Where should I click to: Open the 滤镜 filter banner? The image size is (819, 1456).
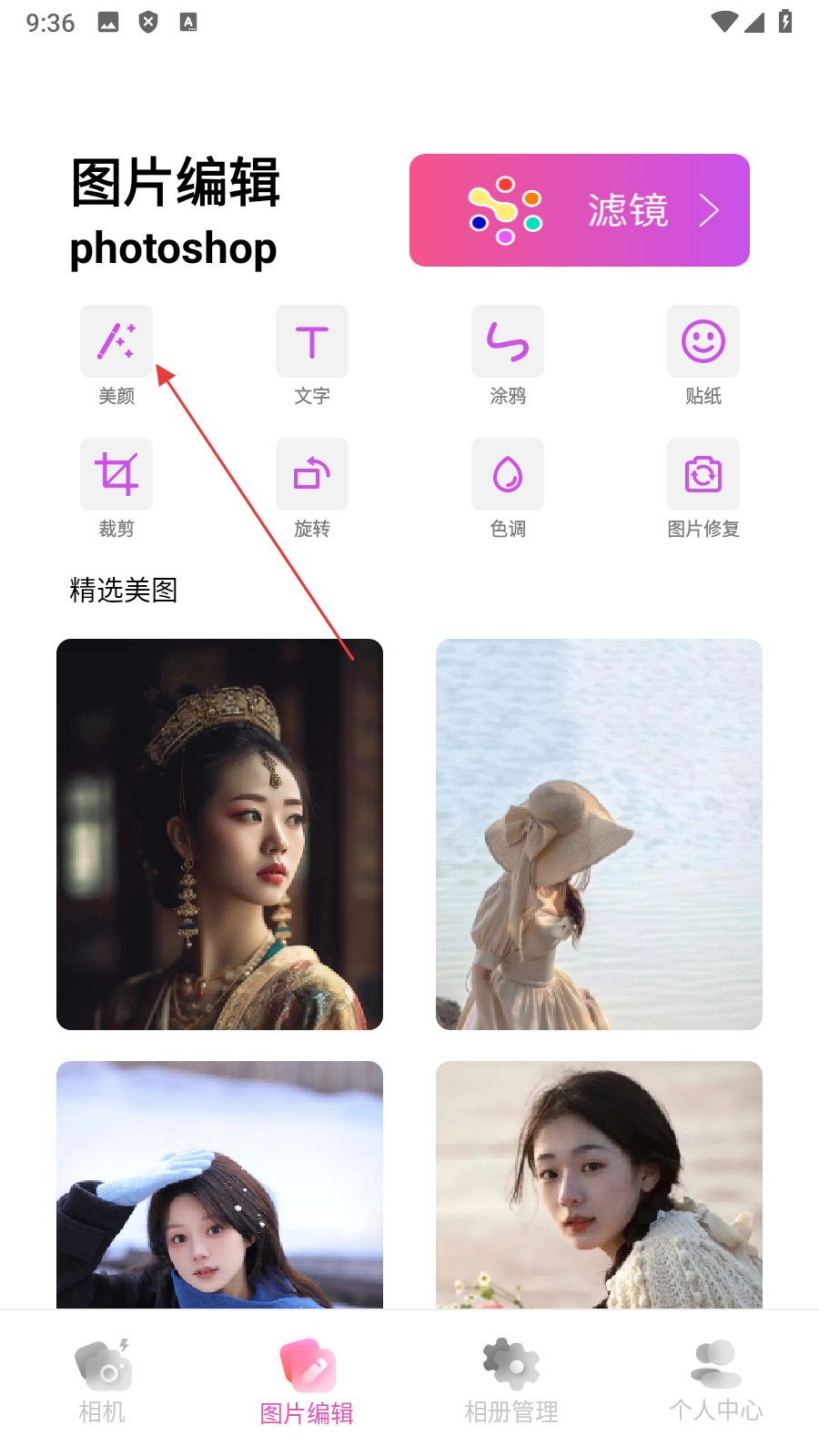[579, 210]
